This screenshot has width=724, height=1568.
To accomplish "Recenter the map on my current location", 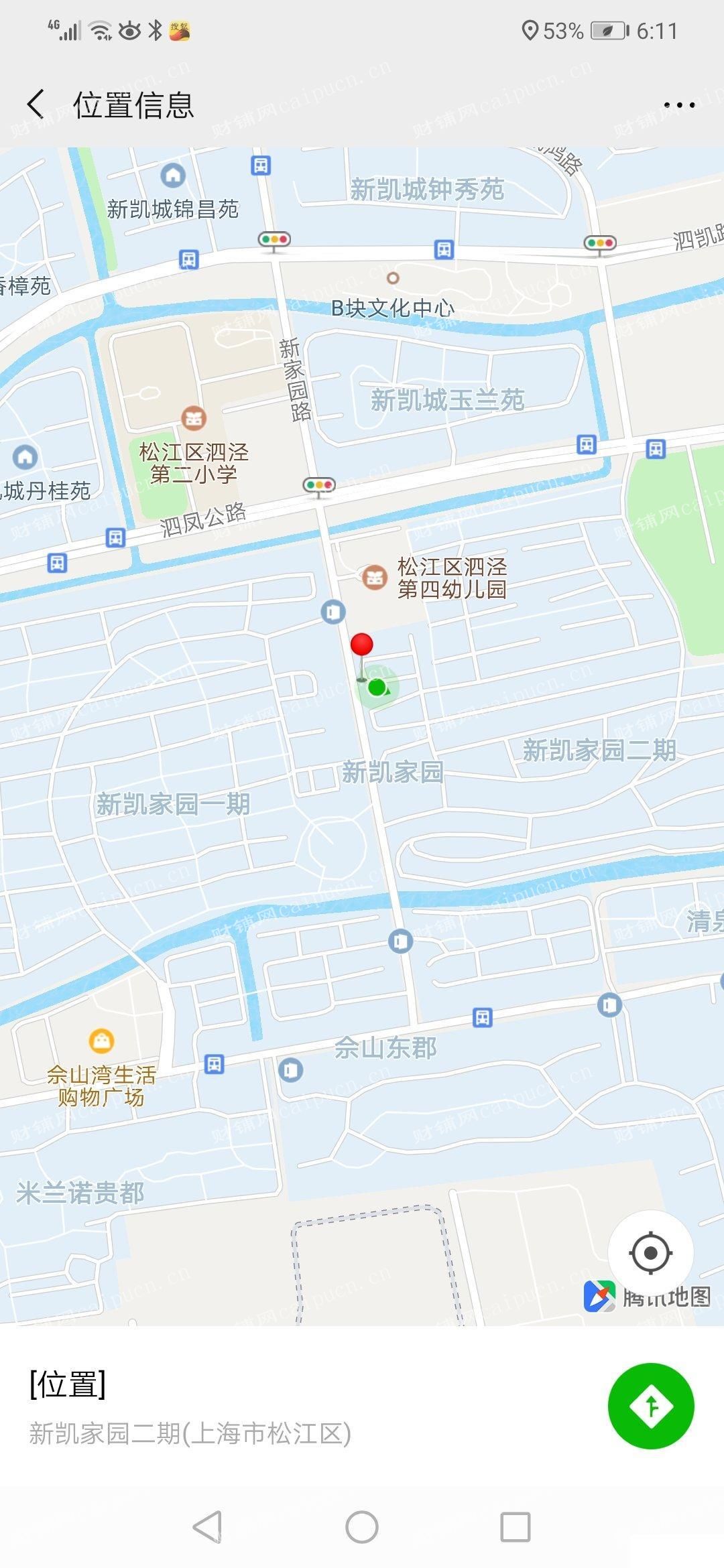I will (650, 1252).
